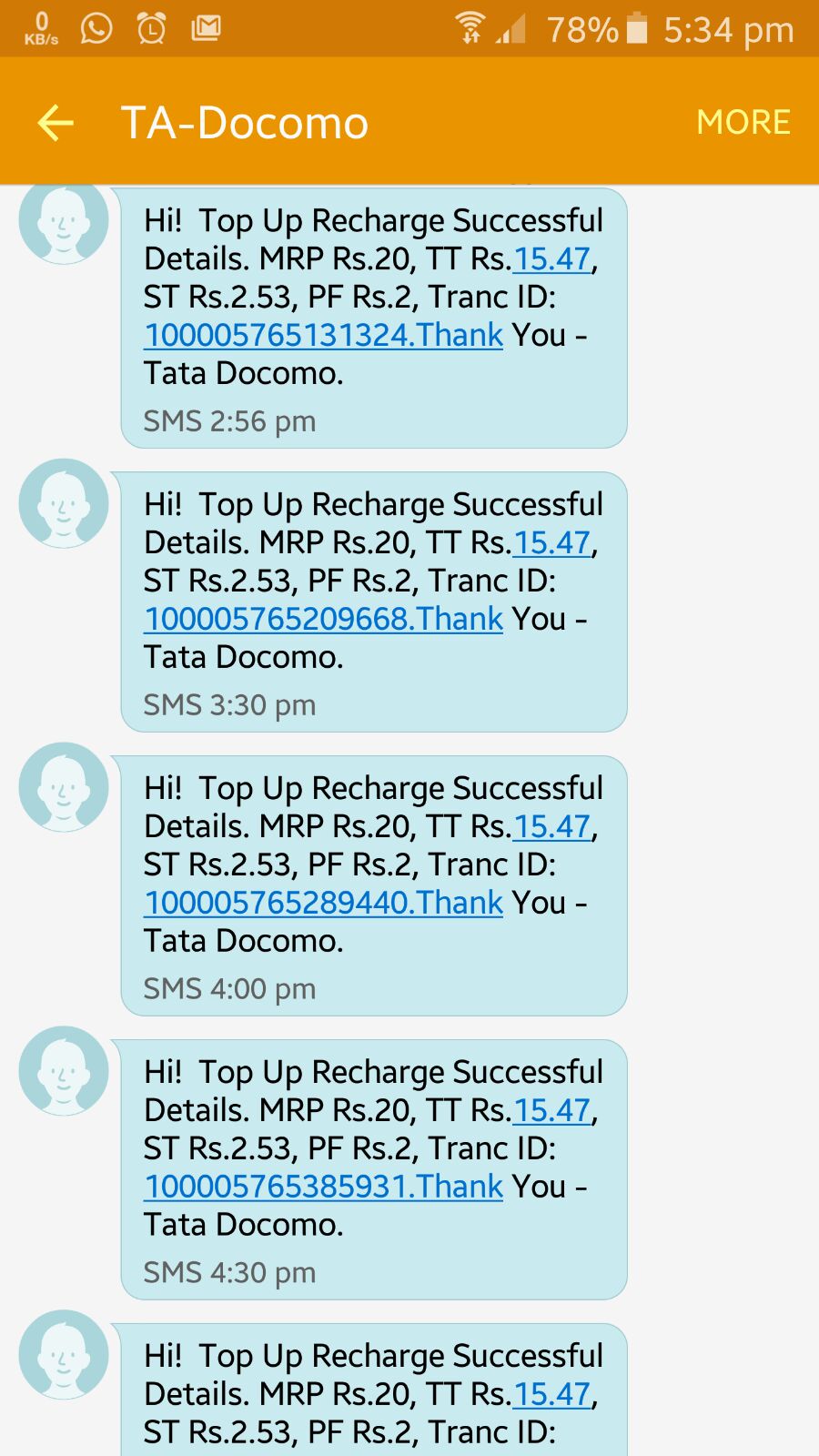Screen dimensions: 819x1456
Task: Open link 100005765289440.Thank
Action: click(323, 903)
